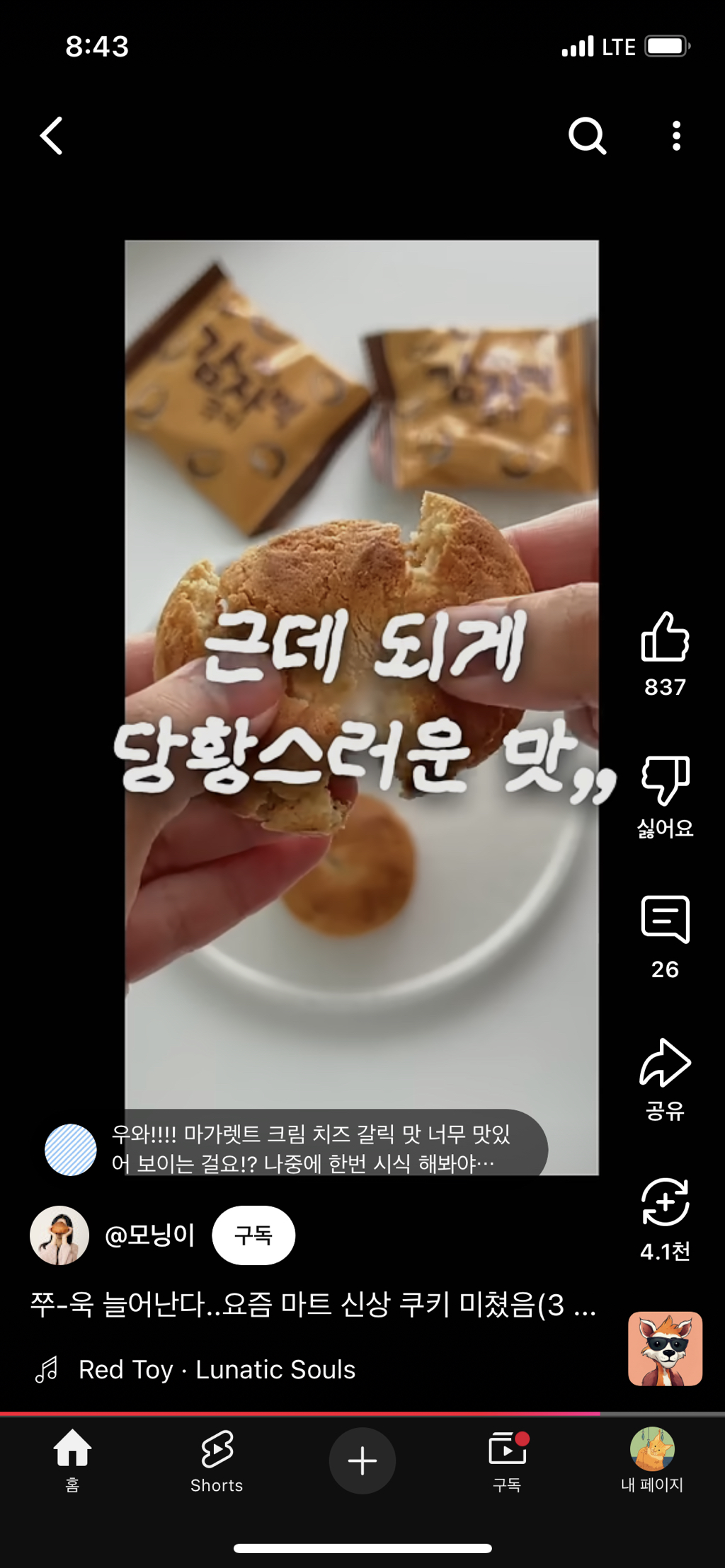Image resolution: width=725 pixels, height=1568 pixels.
Task: Open search from the top bar
Action: tap(587, 136)
